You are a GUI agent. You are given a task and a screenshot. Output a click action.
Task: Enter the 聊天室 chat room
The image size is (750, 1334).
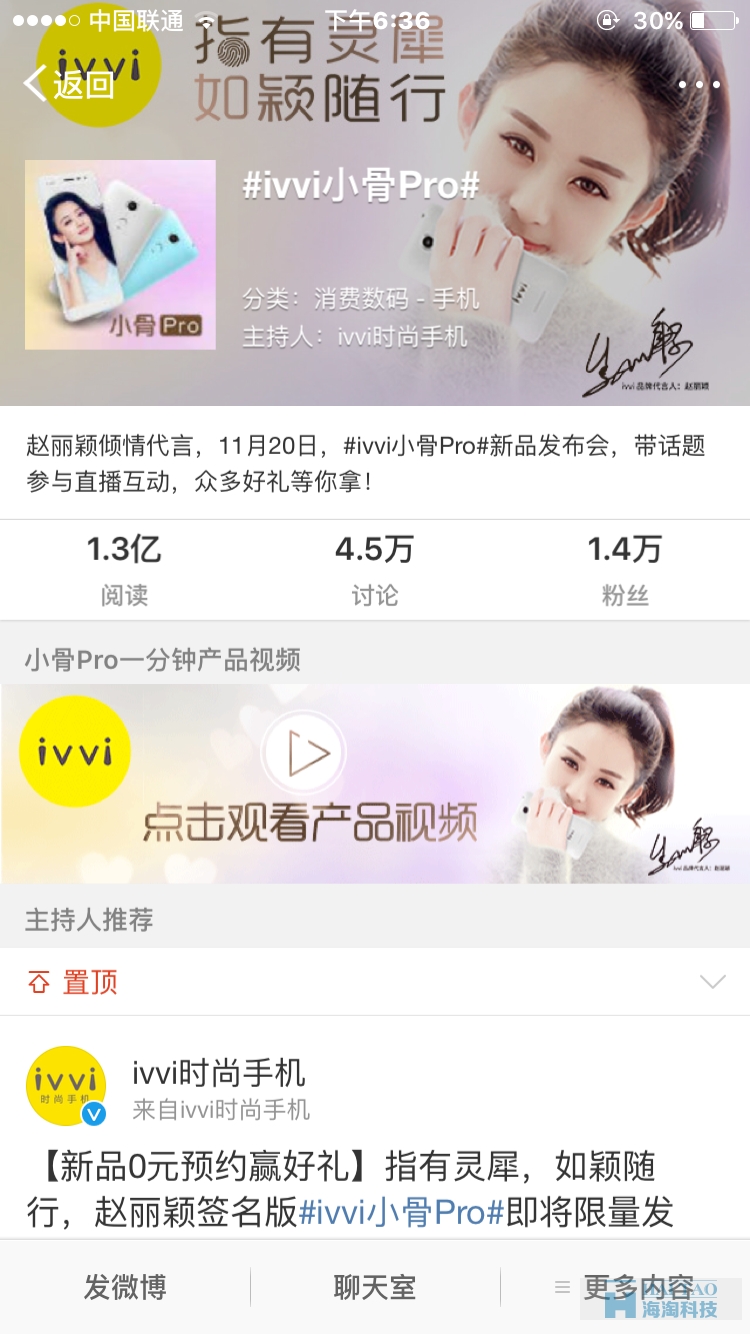tap(375, 1287)
